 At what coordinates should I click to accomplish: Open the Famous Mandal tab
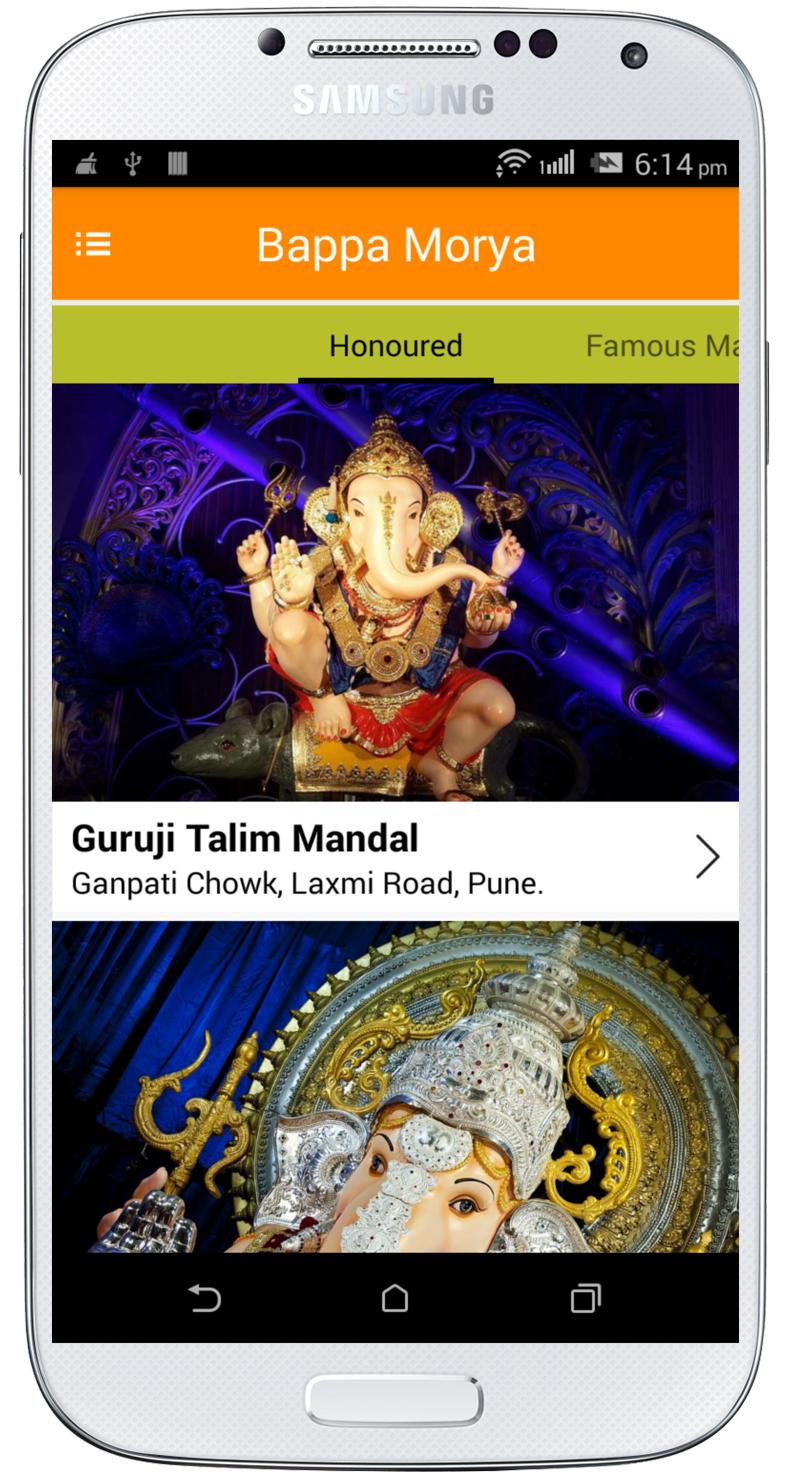(664, 345)
